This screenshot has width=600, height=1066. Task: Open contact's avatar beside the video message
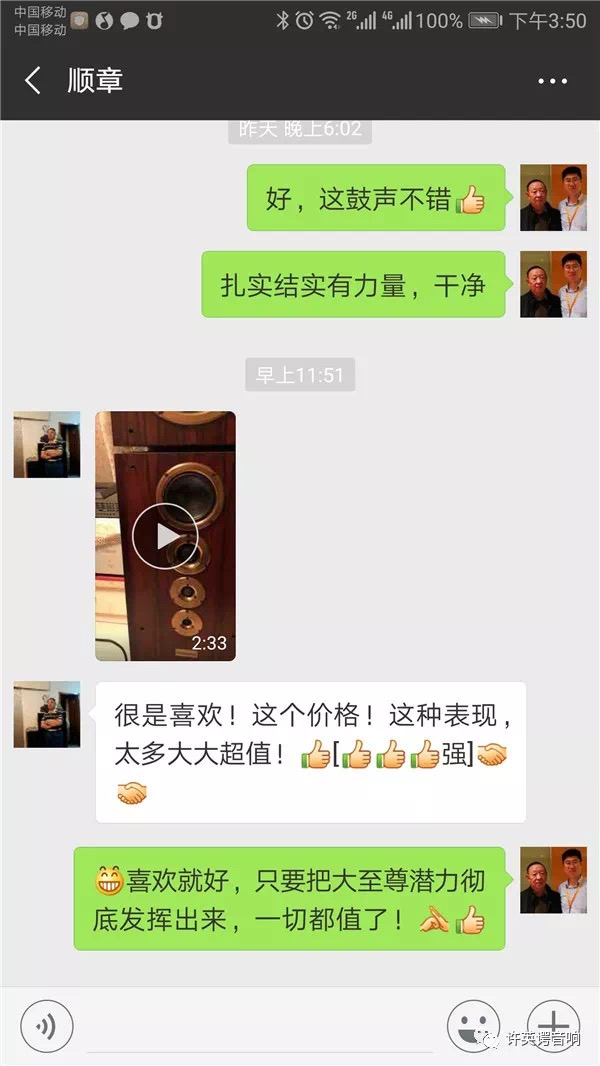pyautogui.click(x=46, y=444)
